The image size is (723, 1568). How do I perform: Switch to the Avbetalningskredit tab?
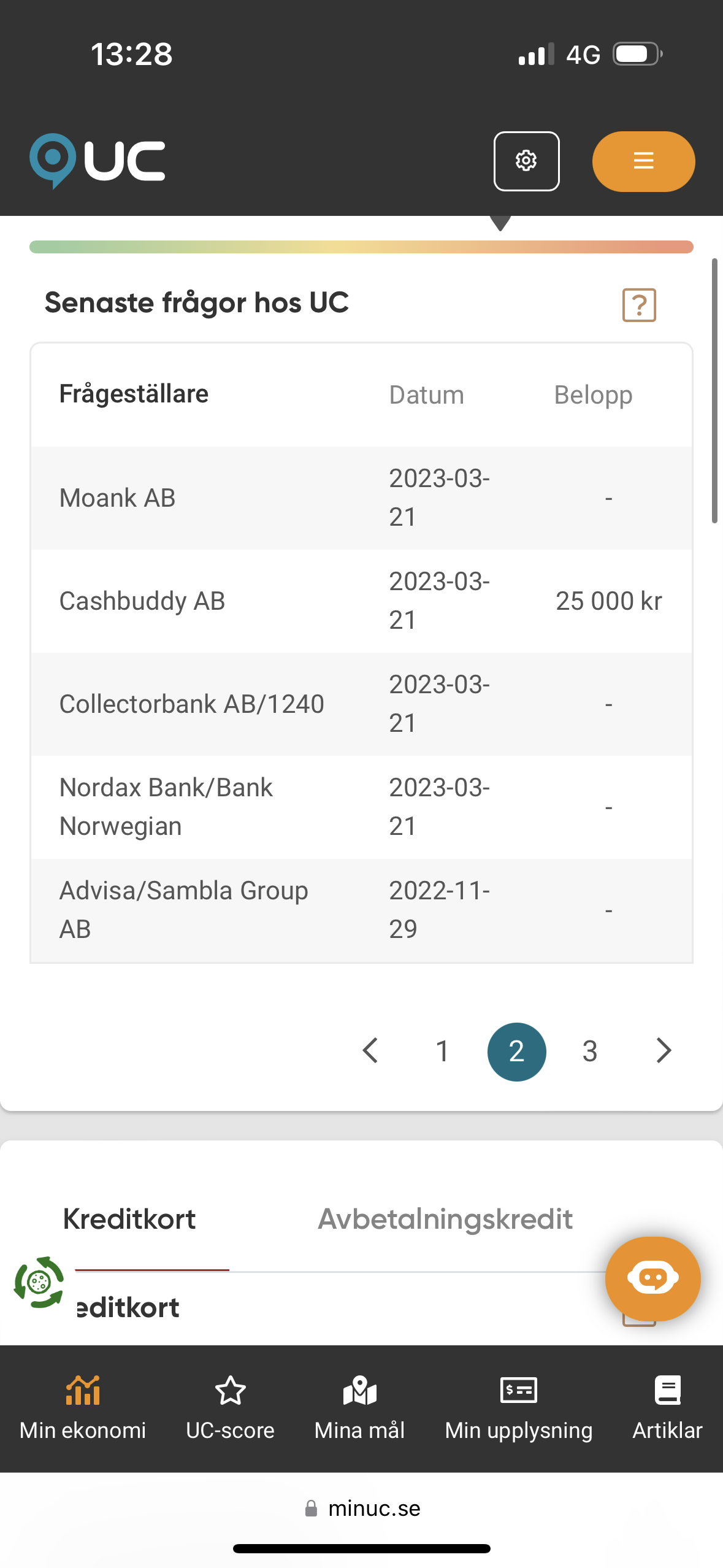pyautogui.click(x=445, y=1219)
